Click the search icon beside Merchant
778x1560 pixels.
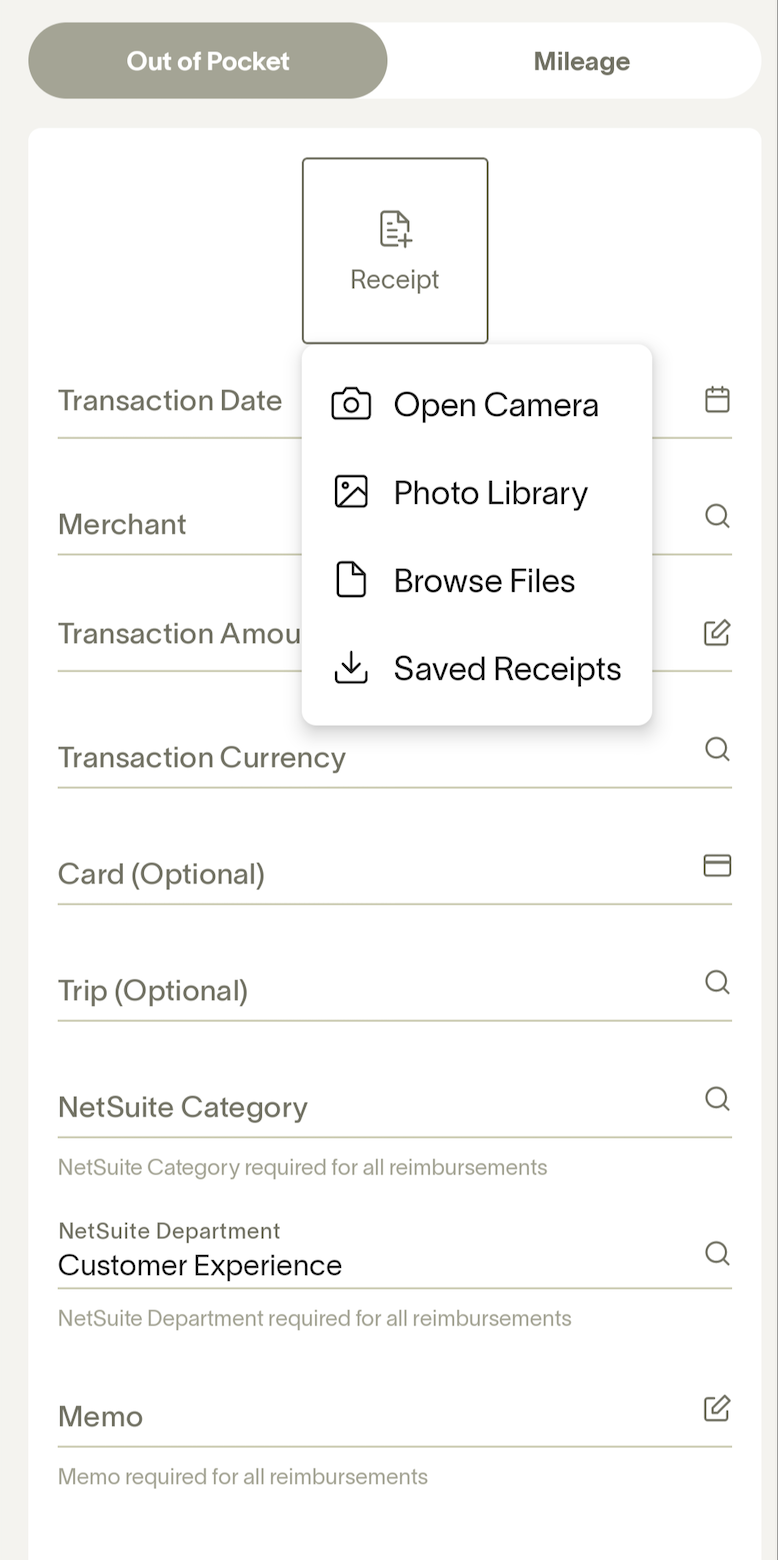tap(718, 516)
